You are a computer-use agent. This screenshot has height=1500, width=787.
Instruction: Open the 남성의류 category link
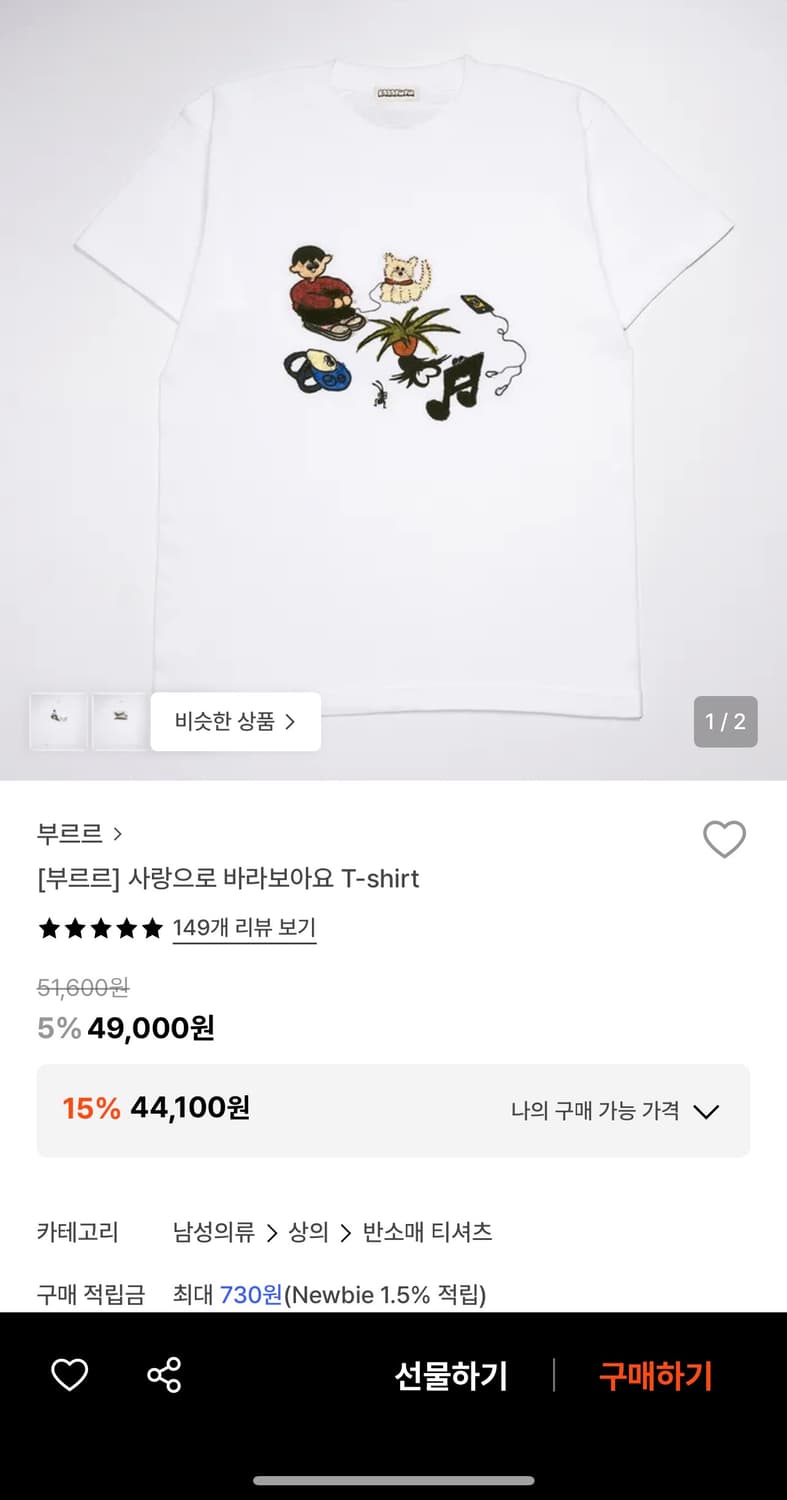click(x=213, y=1232)
